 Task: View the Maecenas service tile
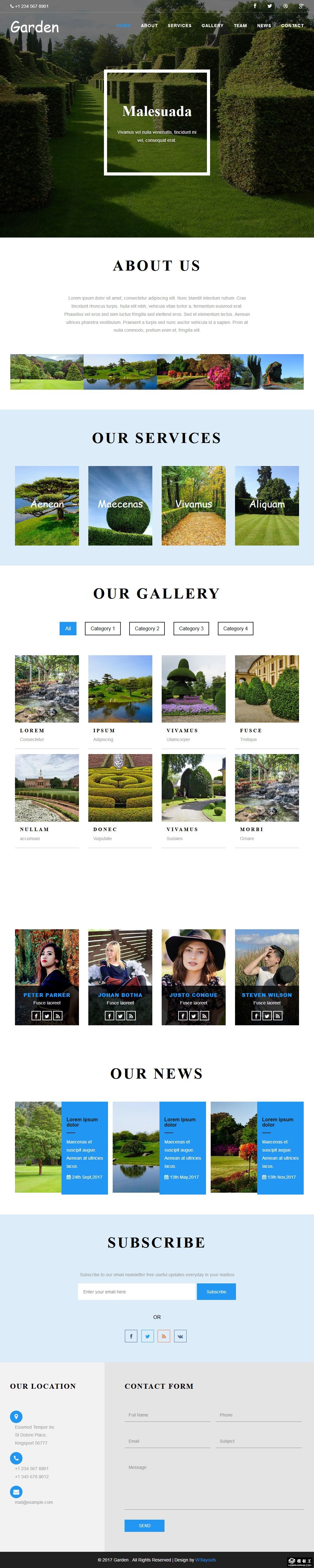coord(120,505)
